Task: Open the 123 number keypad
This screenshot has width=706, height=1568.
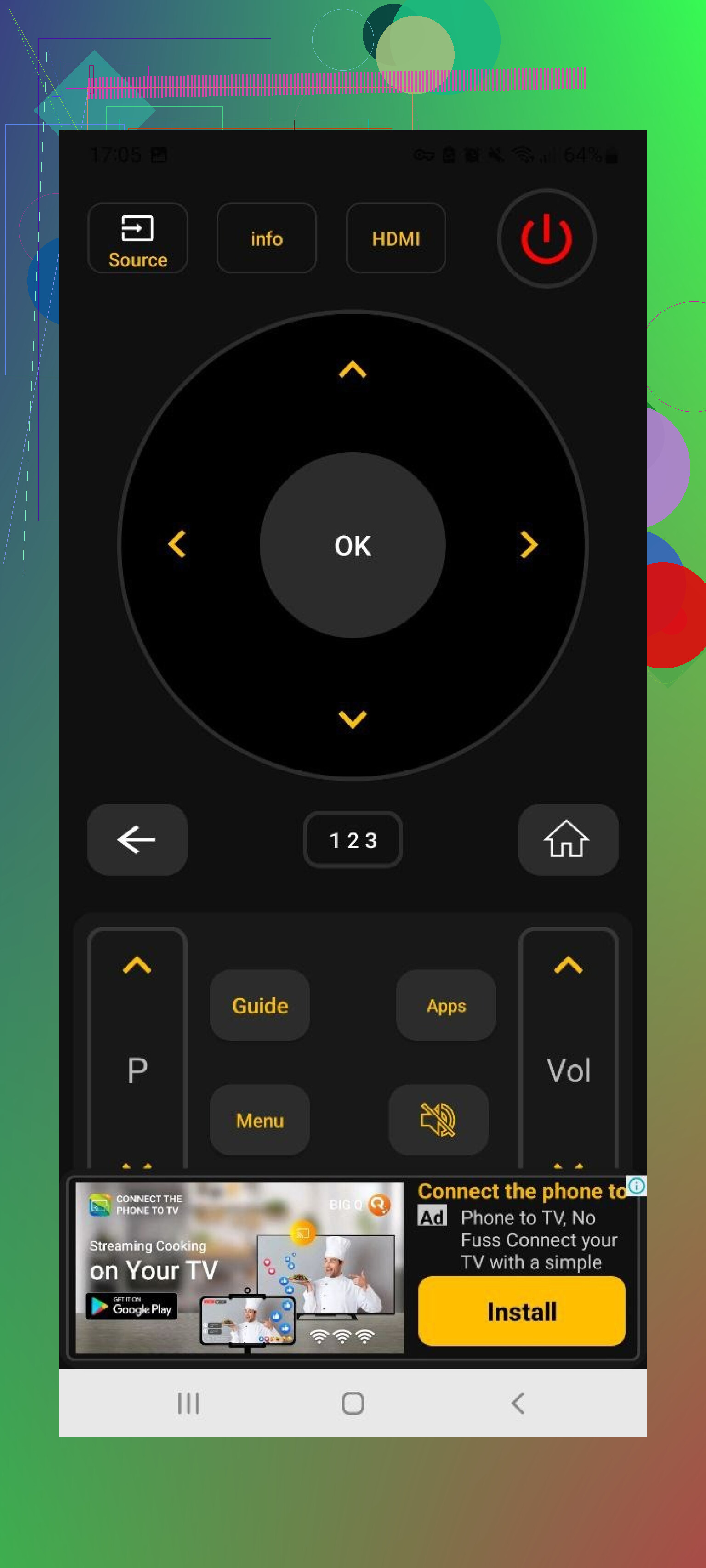Action: click(353, 839)
